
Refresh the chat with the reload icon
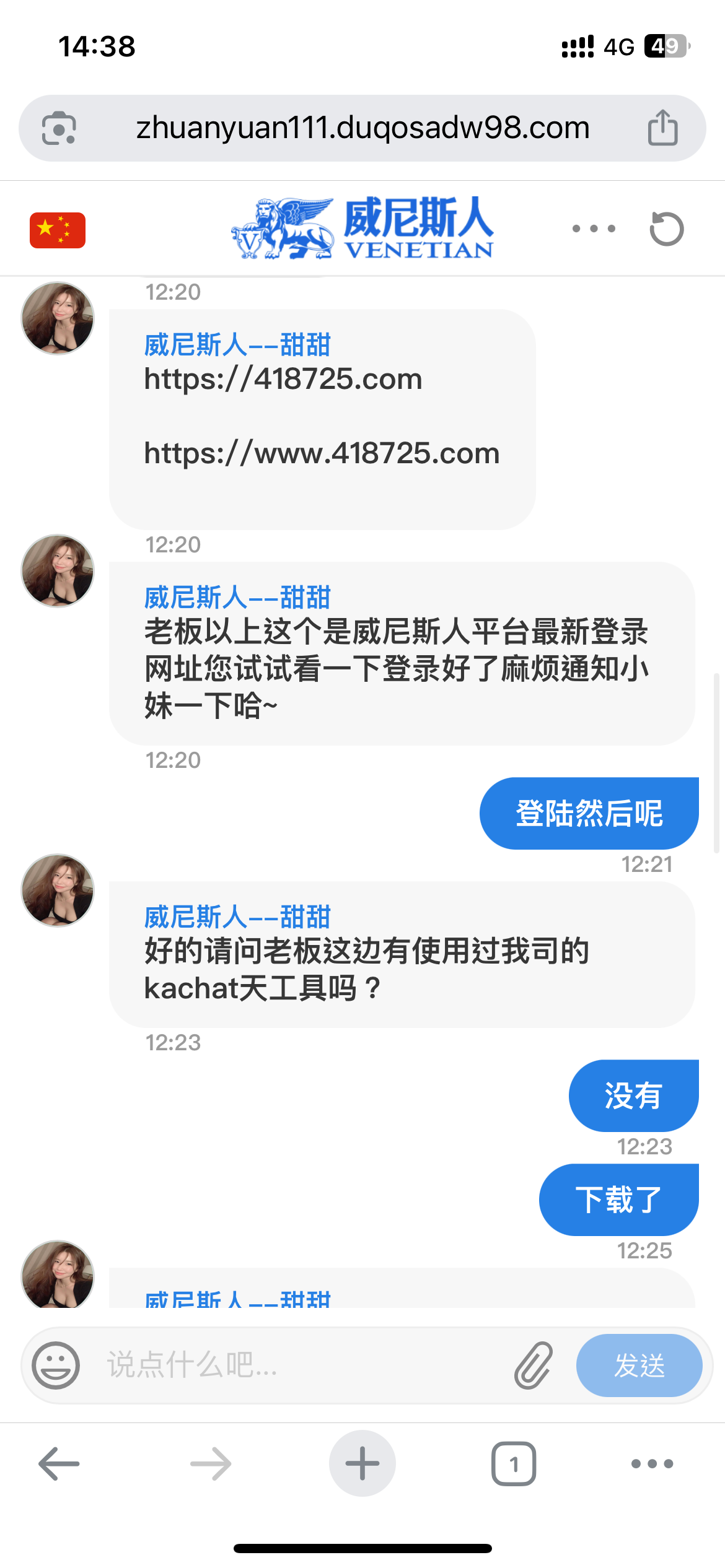(666, 229)
